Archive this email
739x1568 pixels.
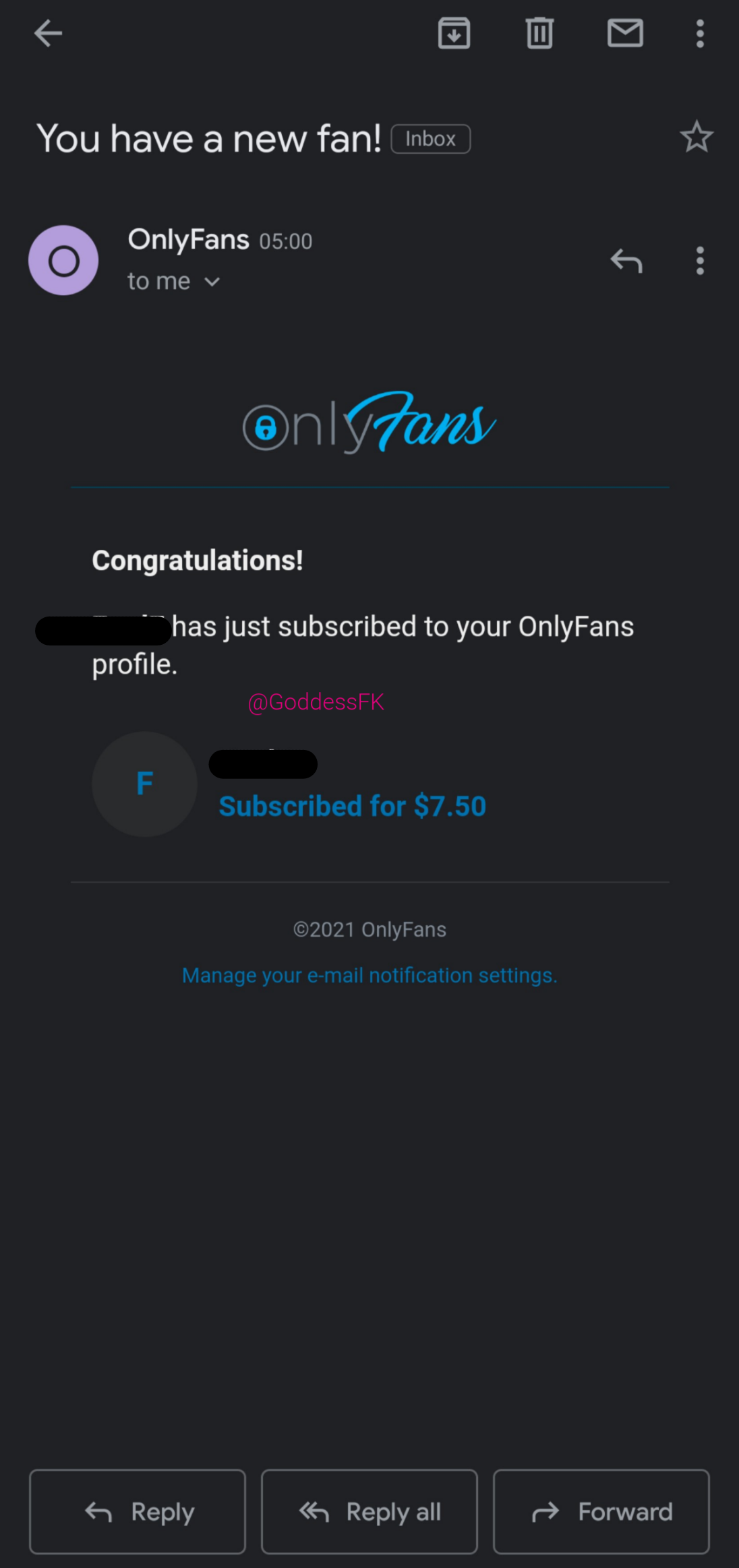[x=454, y=33]
